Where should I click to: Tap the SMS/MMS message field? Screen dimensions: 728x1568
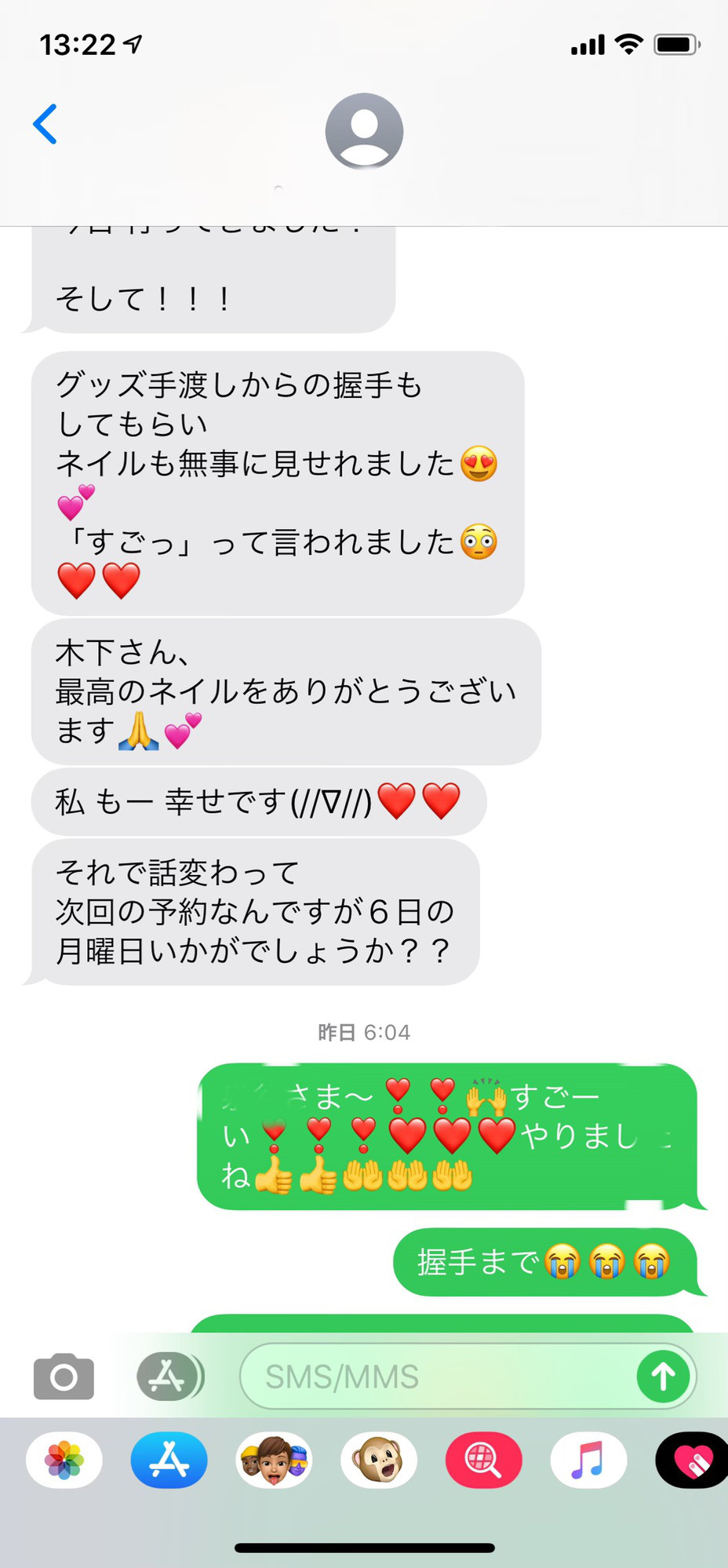click(x=439, y=1376)
